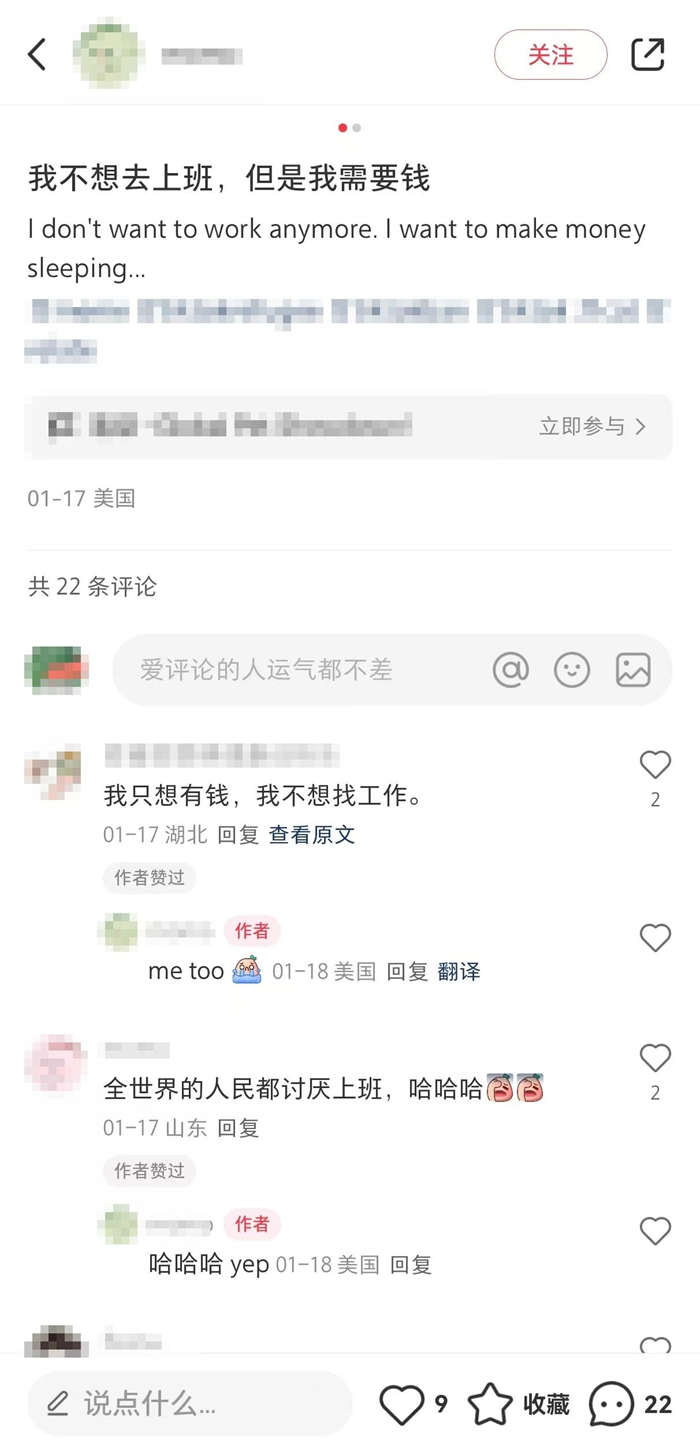Screen dimensions: 700x1454
Task: Like the comment 我只想有钱，我不想找工作
Action: (x=655, y=766)
